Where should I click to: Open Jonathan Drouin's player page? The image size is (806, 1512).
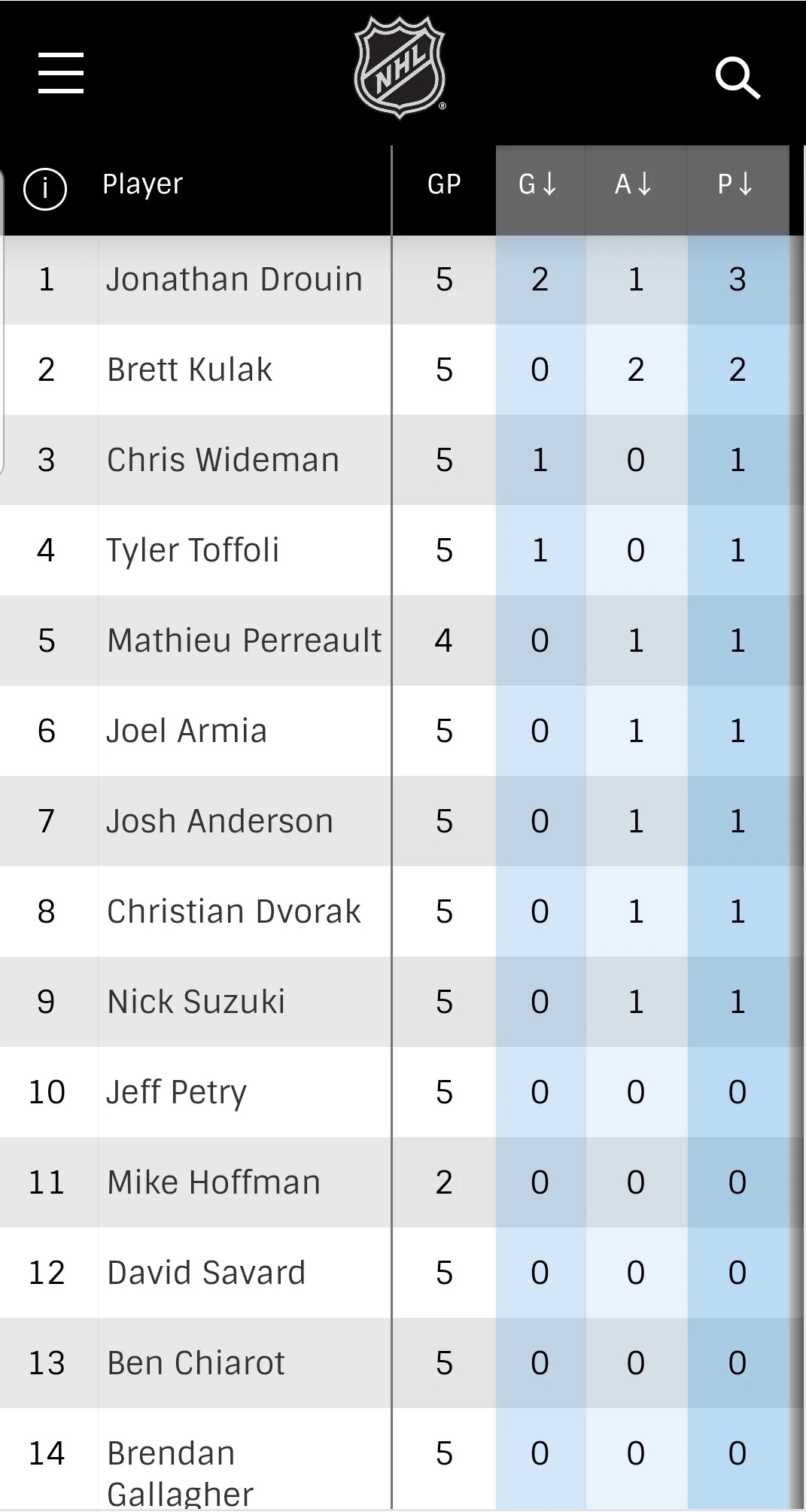pos(234,279)
